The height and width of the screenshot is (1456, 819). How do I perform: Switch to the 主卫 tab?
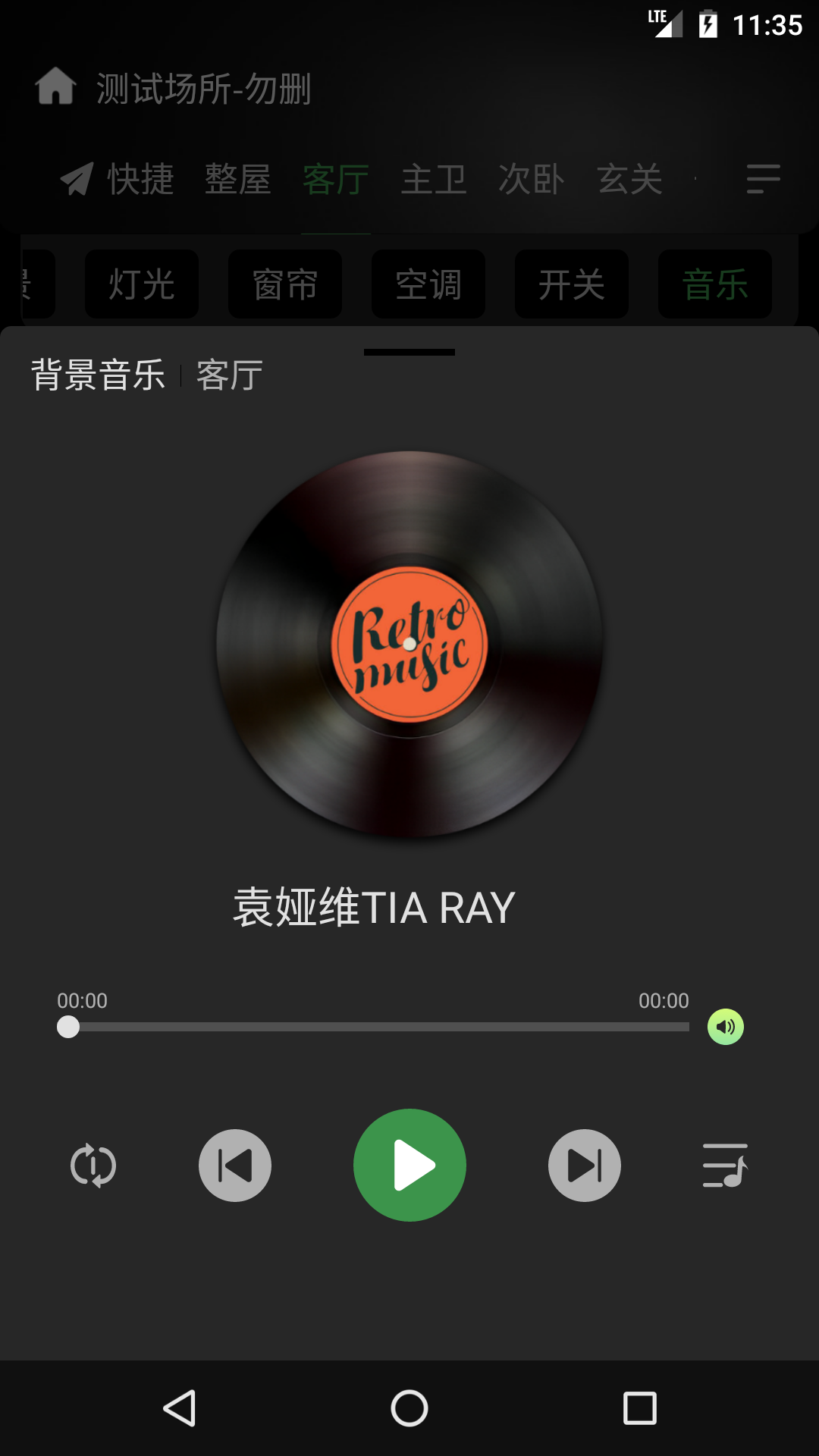431,177
